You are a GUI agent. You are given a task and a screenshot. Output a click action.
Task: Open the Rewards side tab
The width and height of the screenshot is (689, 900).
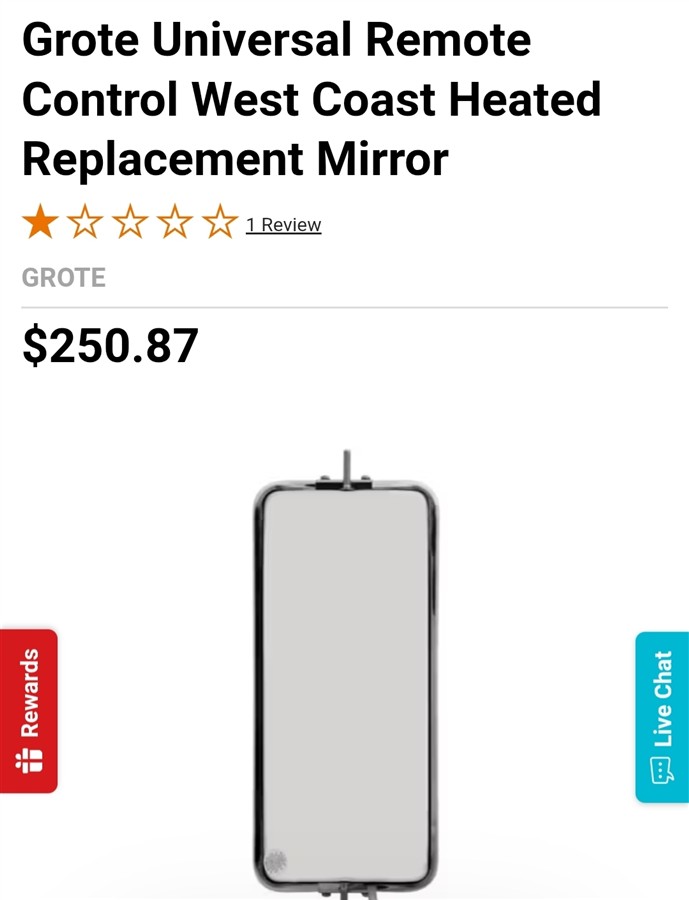tap(29, 710)
